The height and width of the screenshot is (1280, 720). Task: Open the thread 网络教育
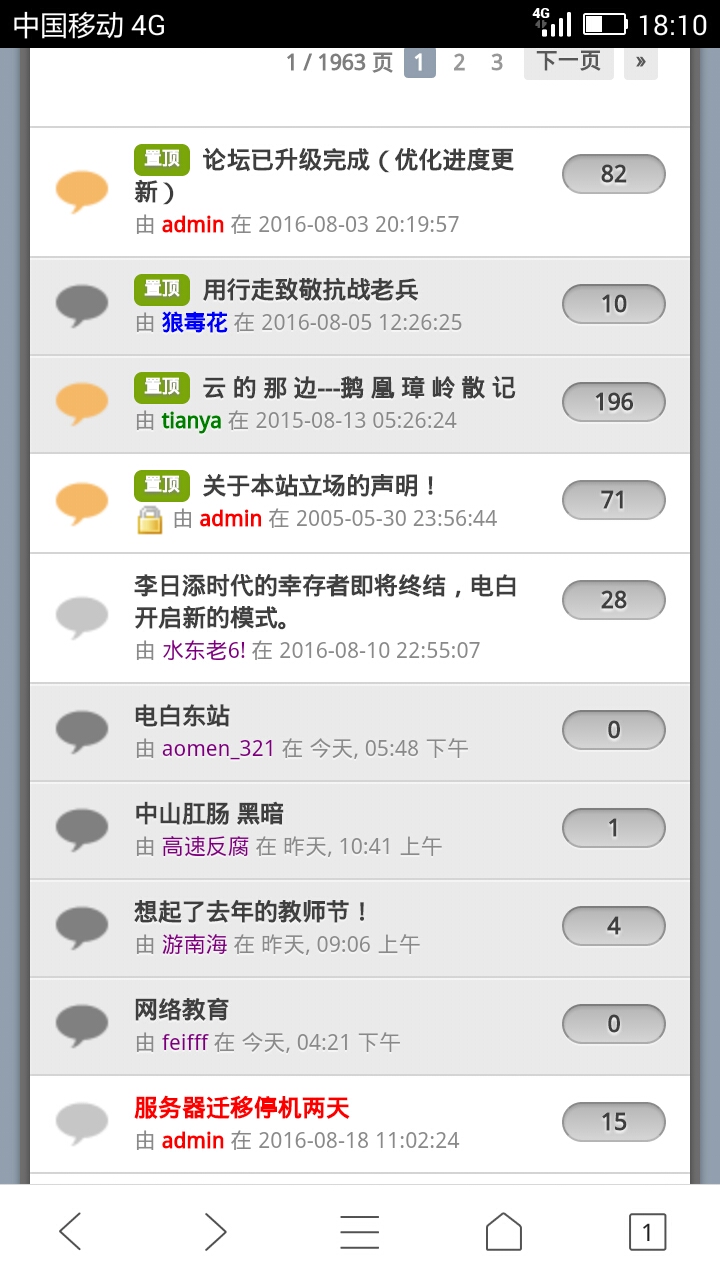(x=182, y=1010)
